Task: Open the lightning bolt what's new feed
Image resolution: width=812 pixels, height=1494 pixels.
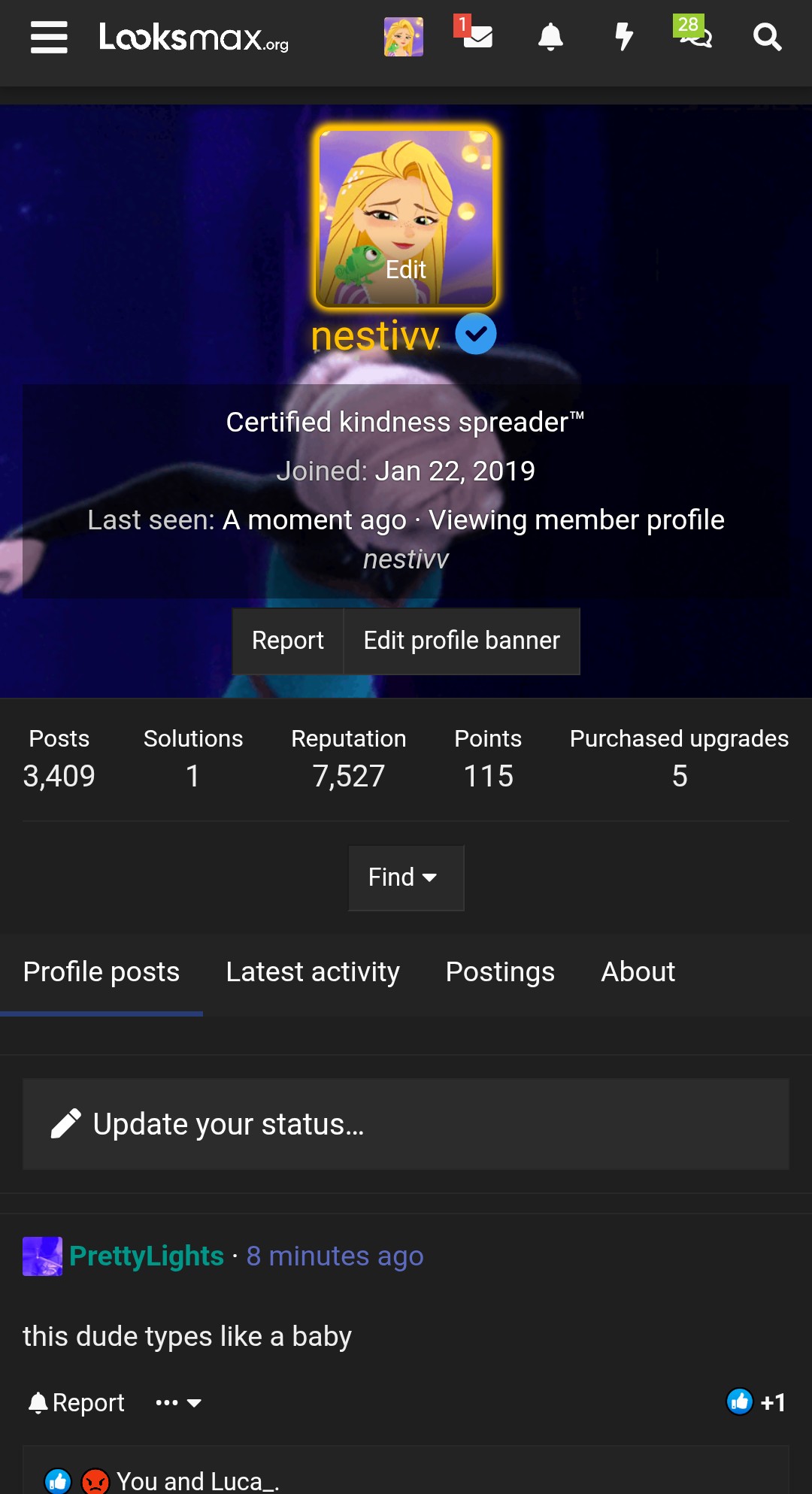Action: 623,37
